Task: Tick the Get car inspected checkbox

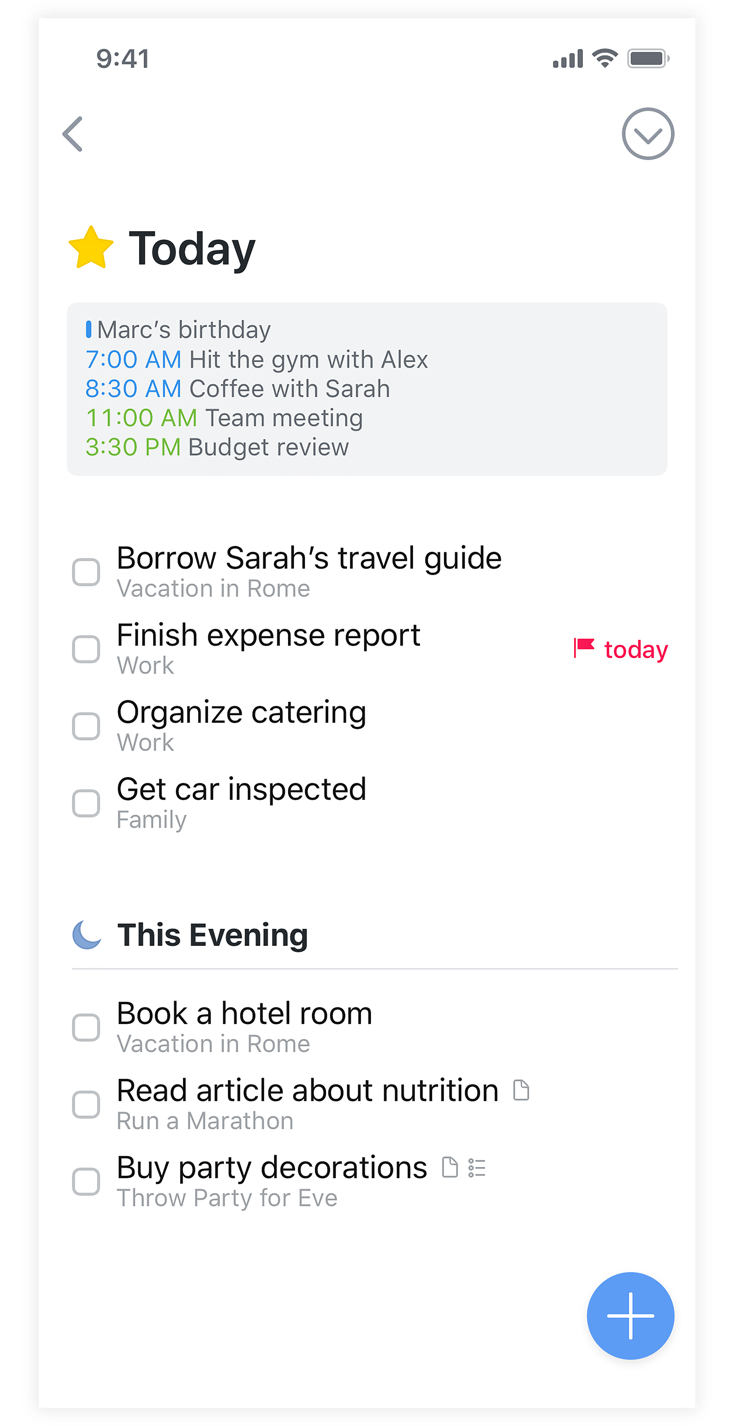Action: [87, 803]
